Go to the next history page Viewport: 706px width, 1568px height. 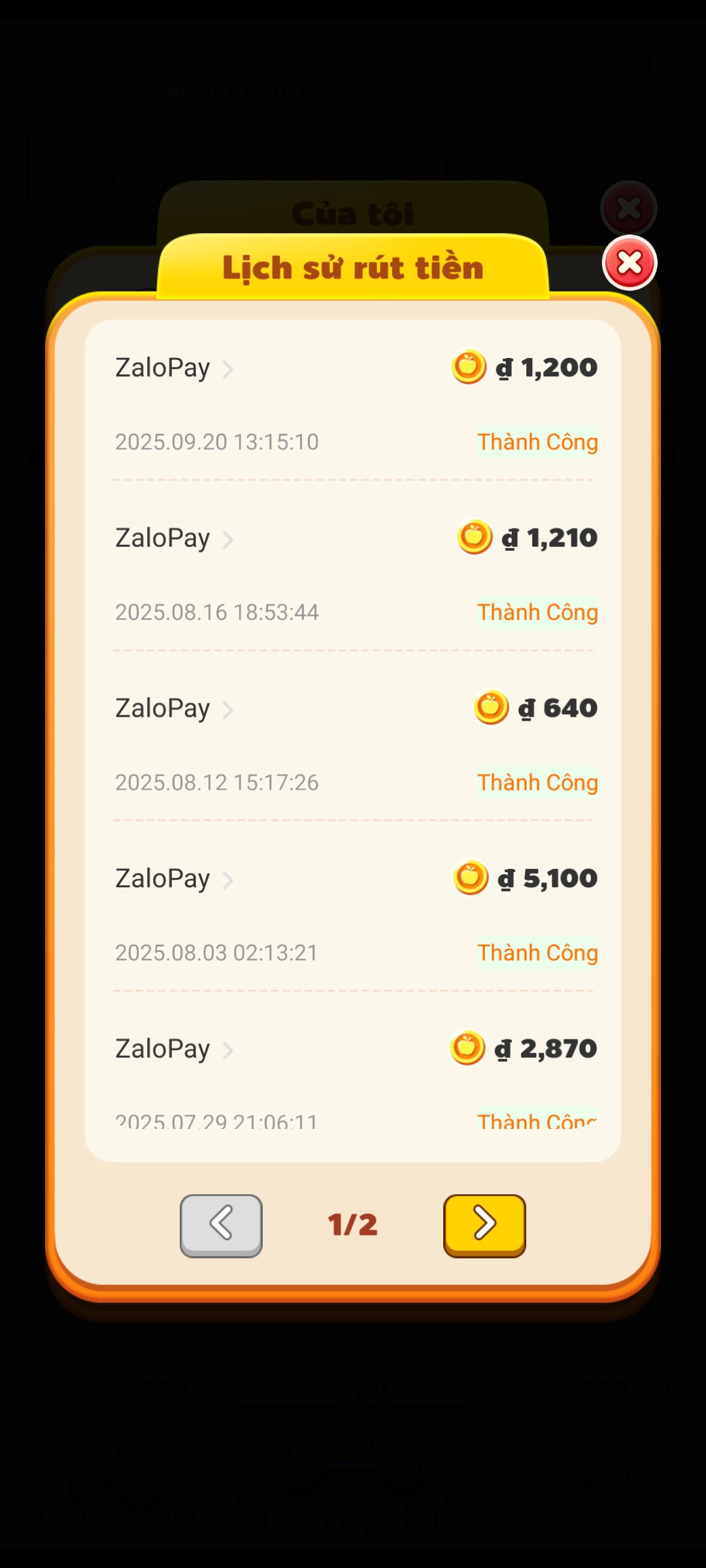[484, 1225]
